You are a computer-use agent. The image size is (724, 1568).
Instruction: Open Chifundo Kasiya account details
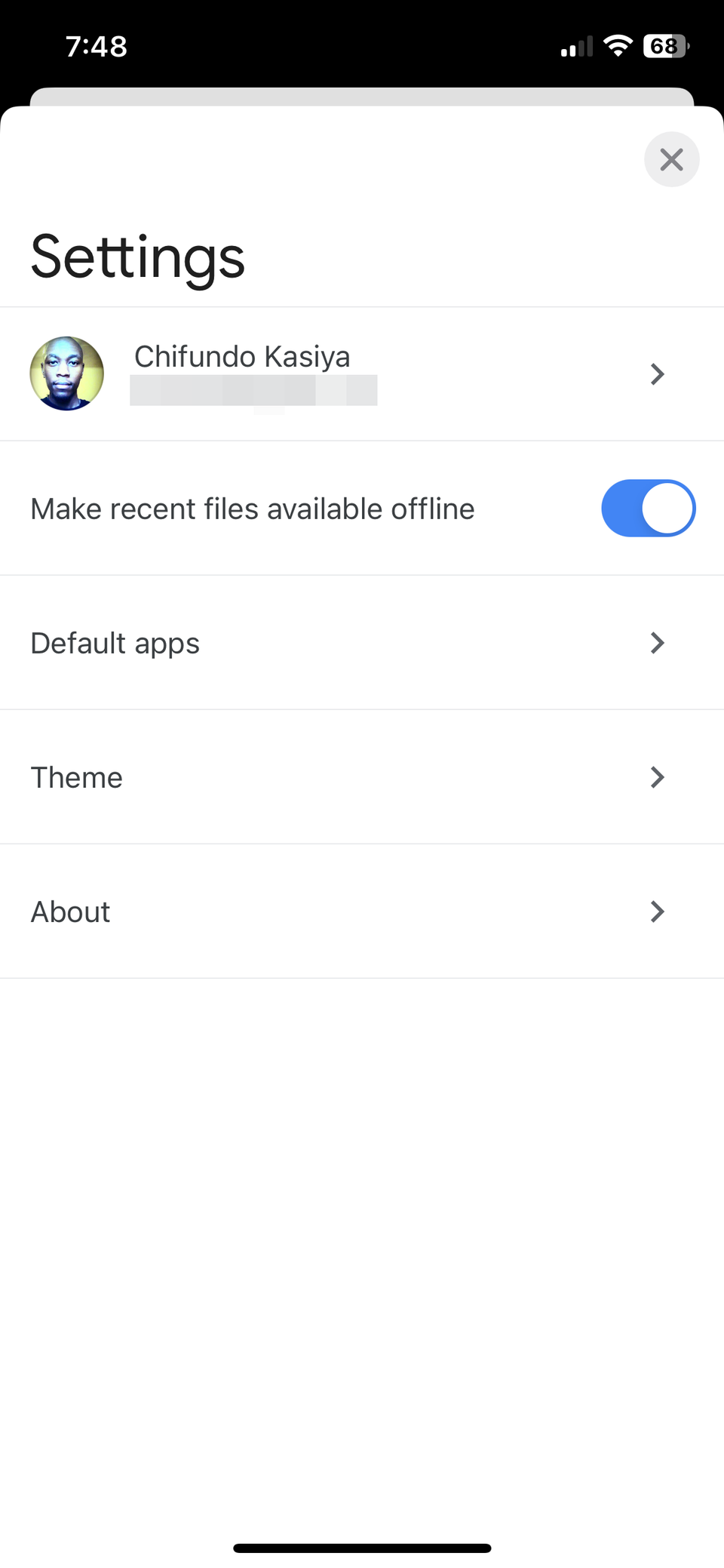tap(362, 374)
